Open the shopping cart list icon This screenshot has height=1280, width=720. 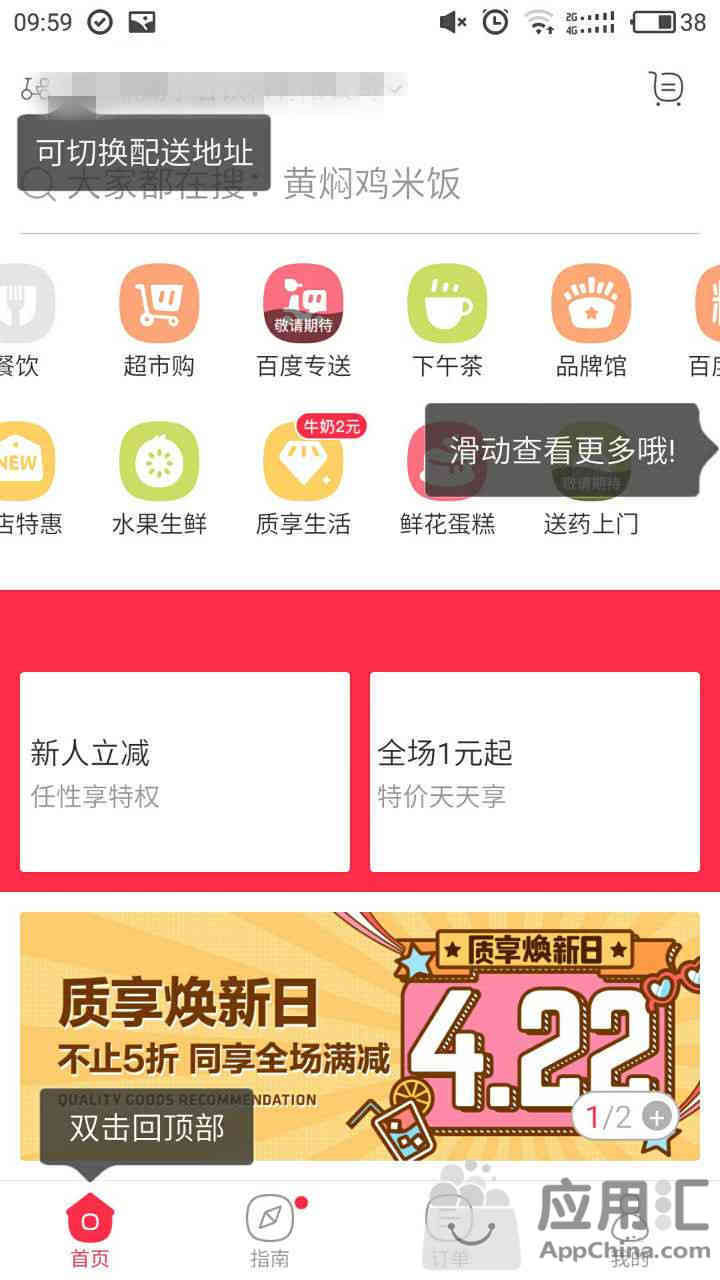pyautogui.click(x=666, y=89)
